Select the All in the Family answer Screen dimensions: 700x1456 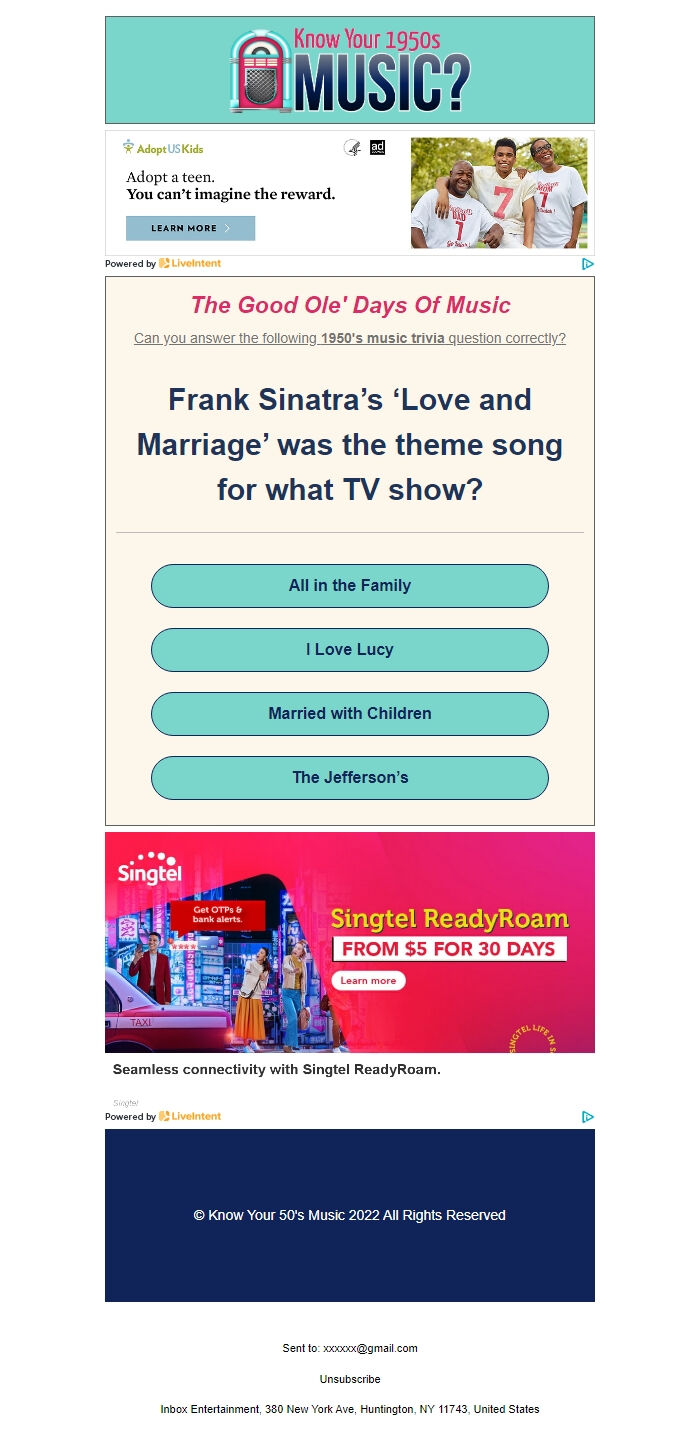[349, 586]
